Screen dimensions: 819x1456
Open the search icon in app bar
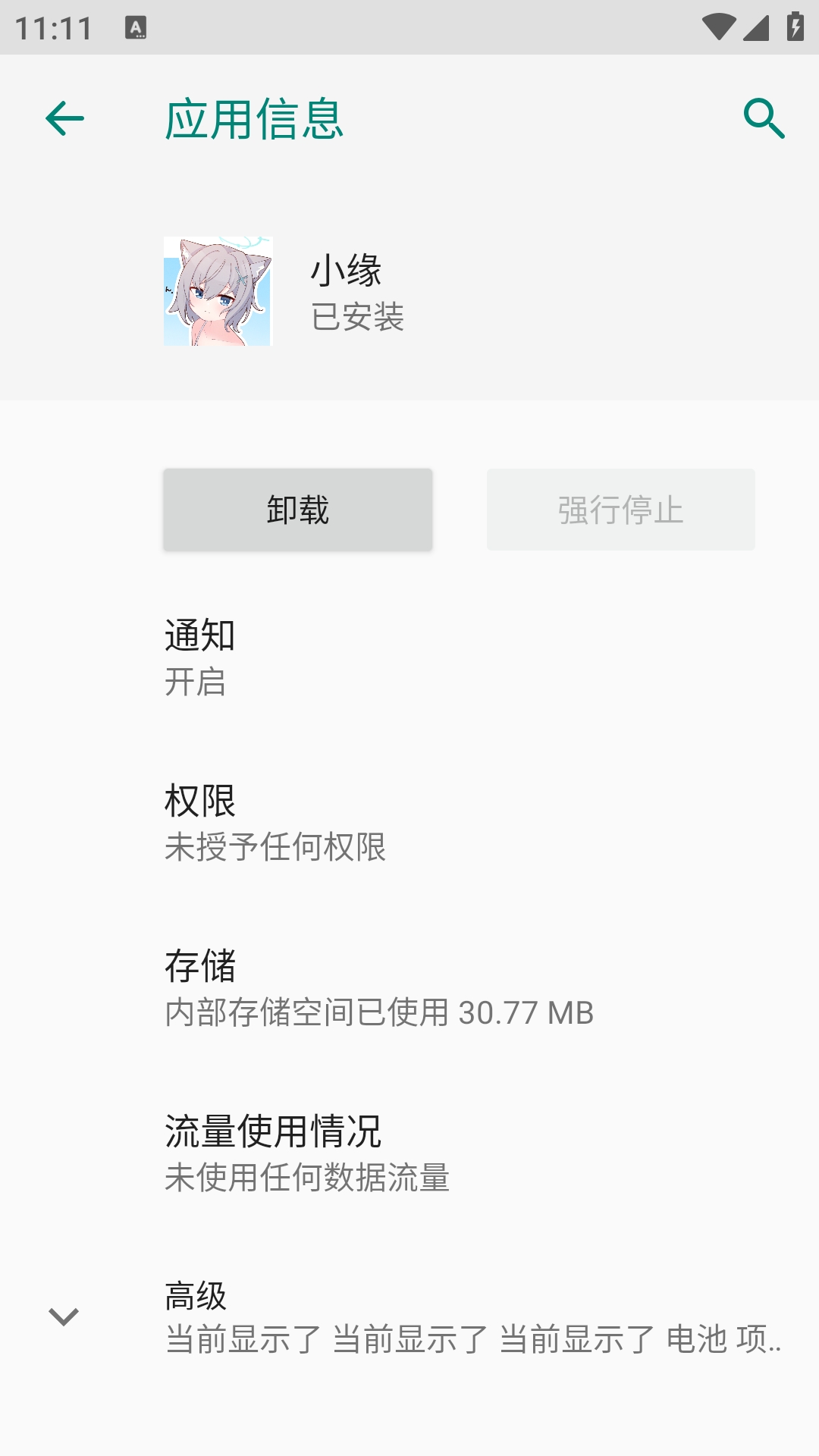764,119
